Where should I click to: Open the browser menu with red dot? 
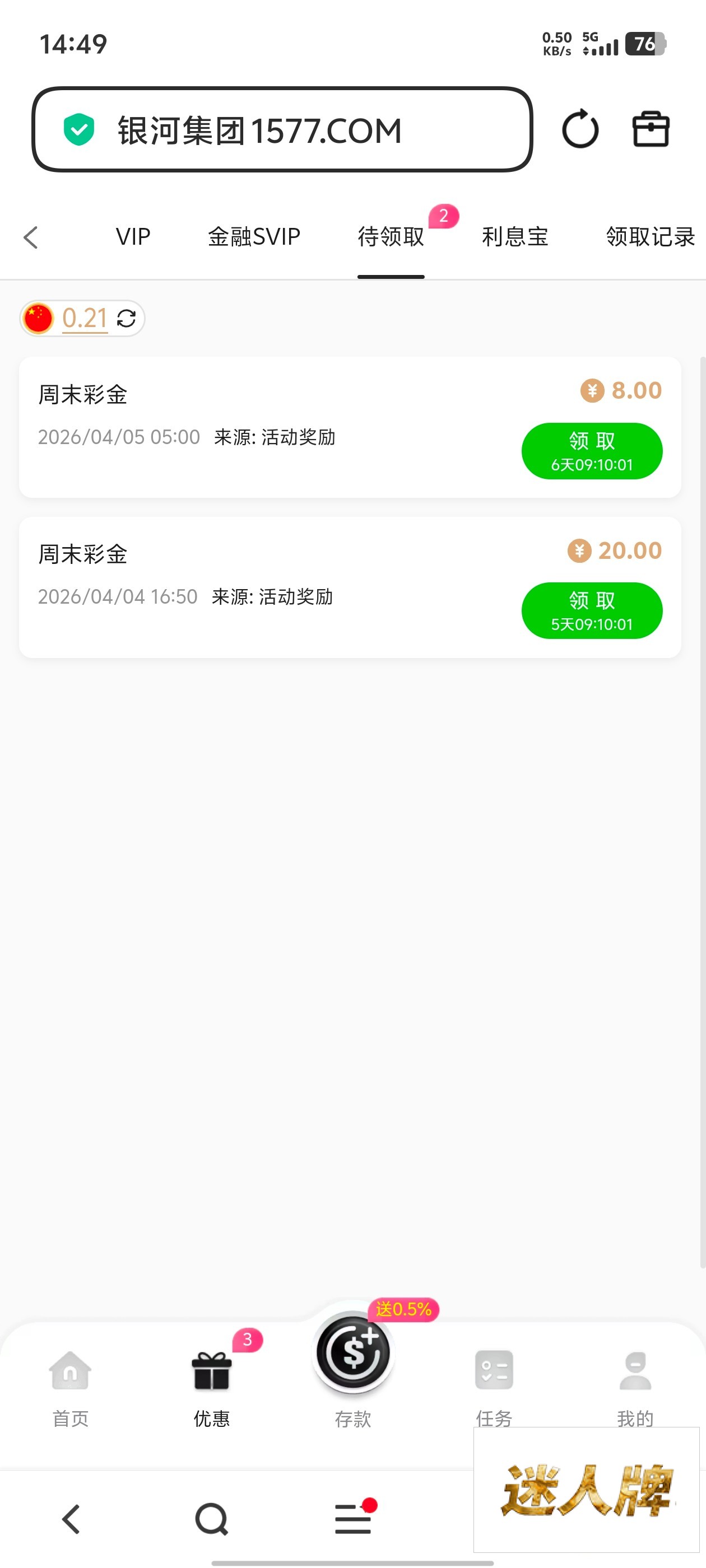(354, 1518)
